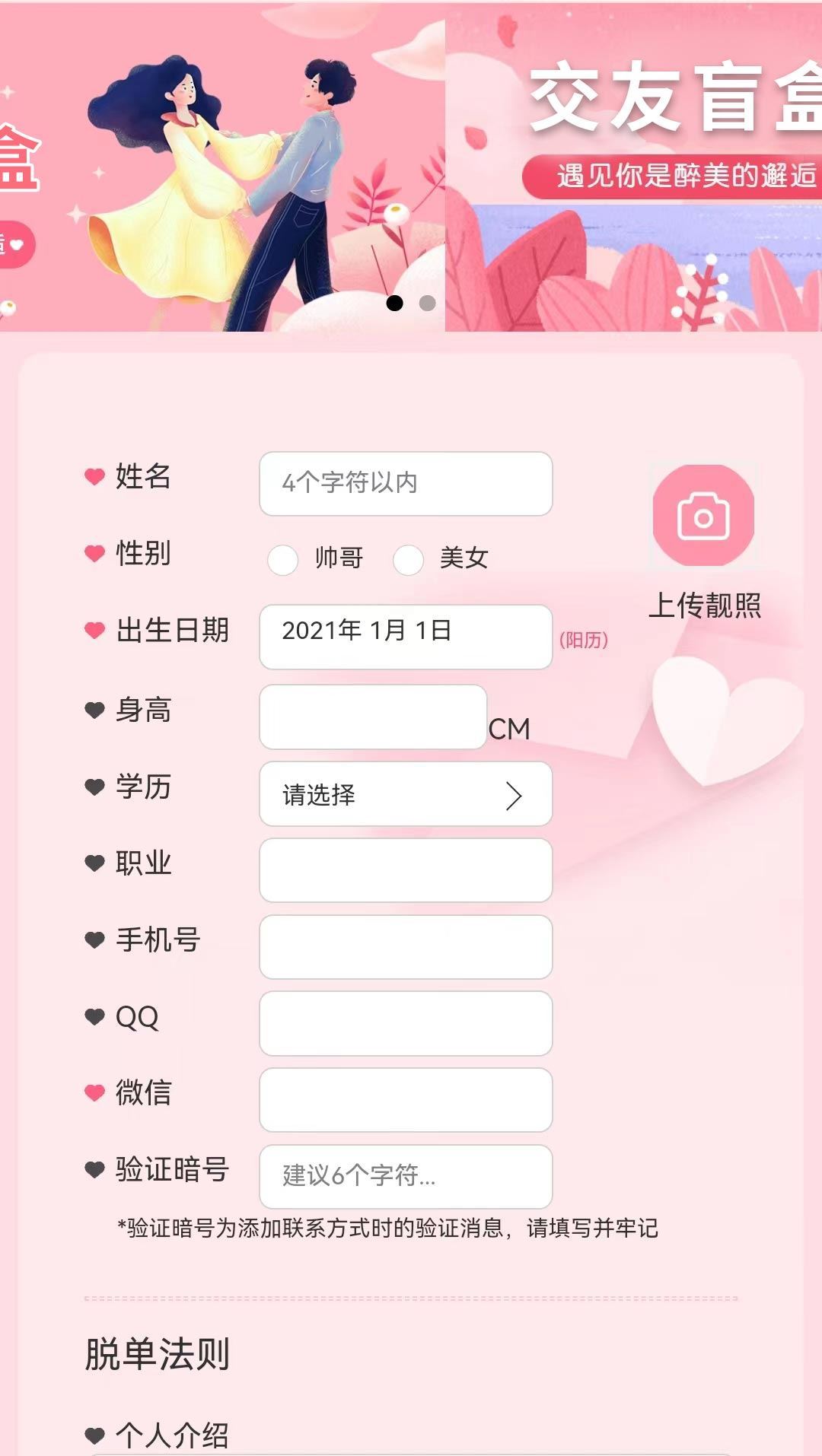Open the 出生日期 date picker
This screenshot has width=822, height=1456.
point(406,637)
